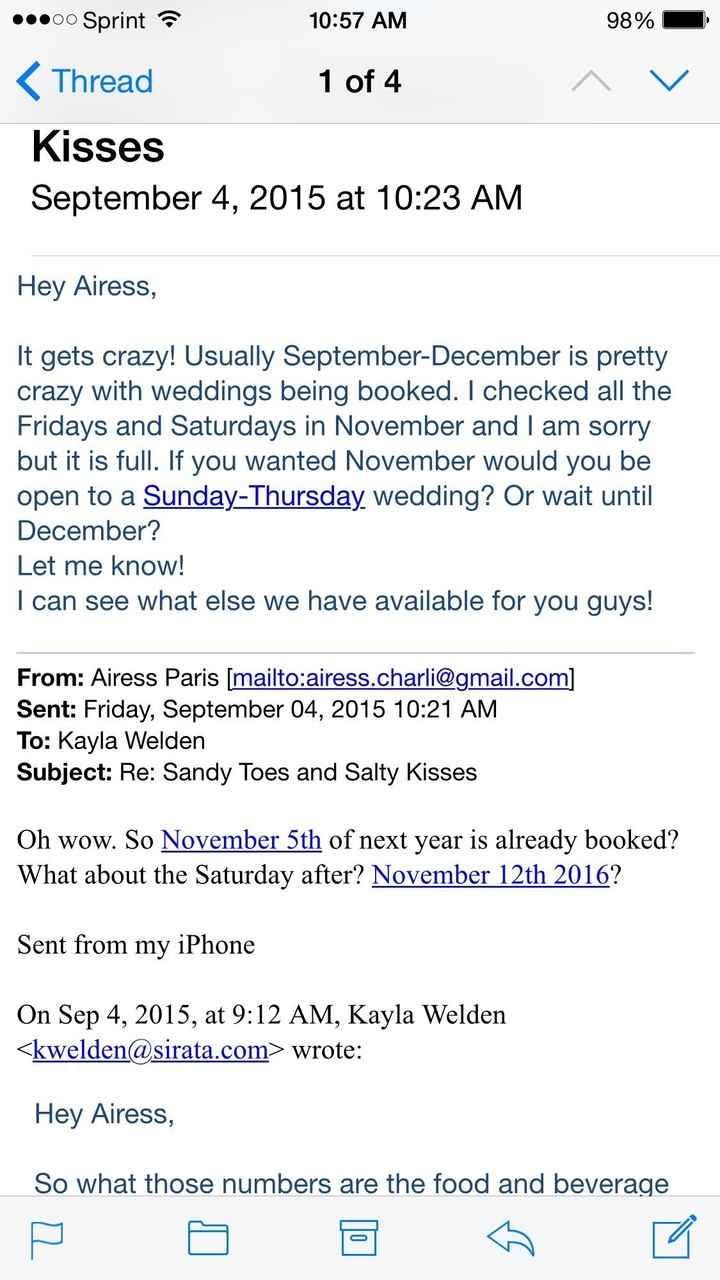720x1280 pixels.
Task: Flag this email using the flag icon
Action: [47, 1237]
